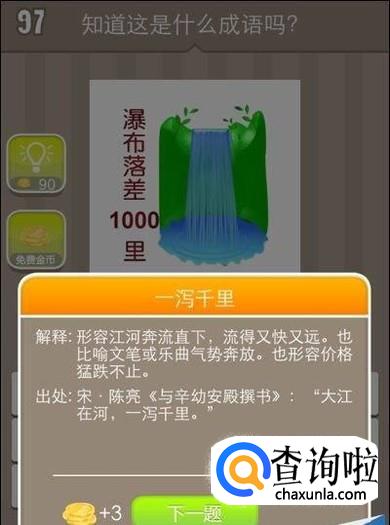Screen dimensions: 390x525
Task: Tap the 下一题 next question button
Action: click(194, 511)
